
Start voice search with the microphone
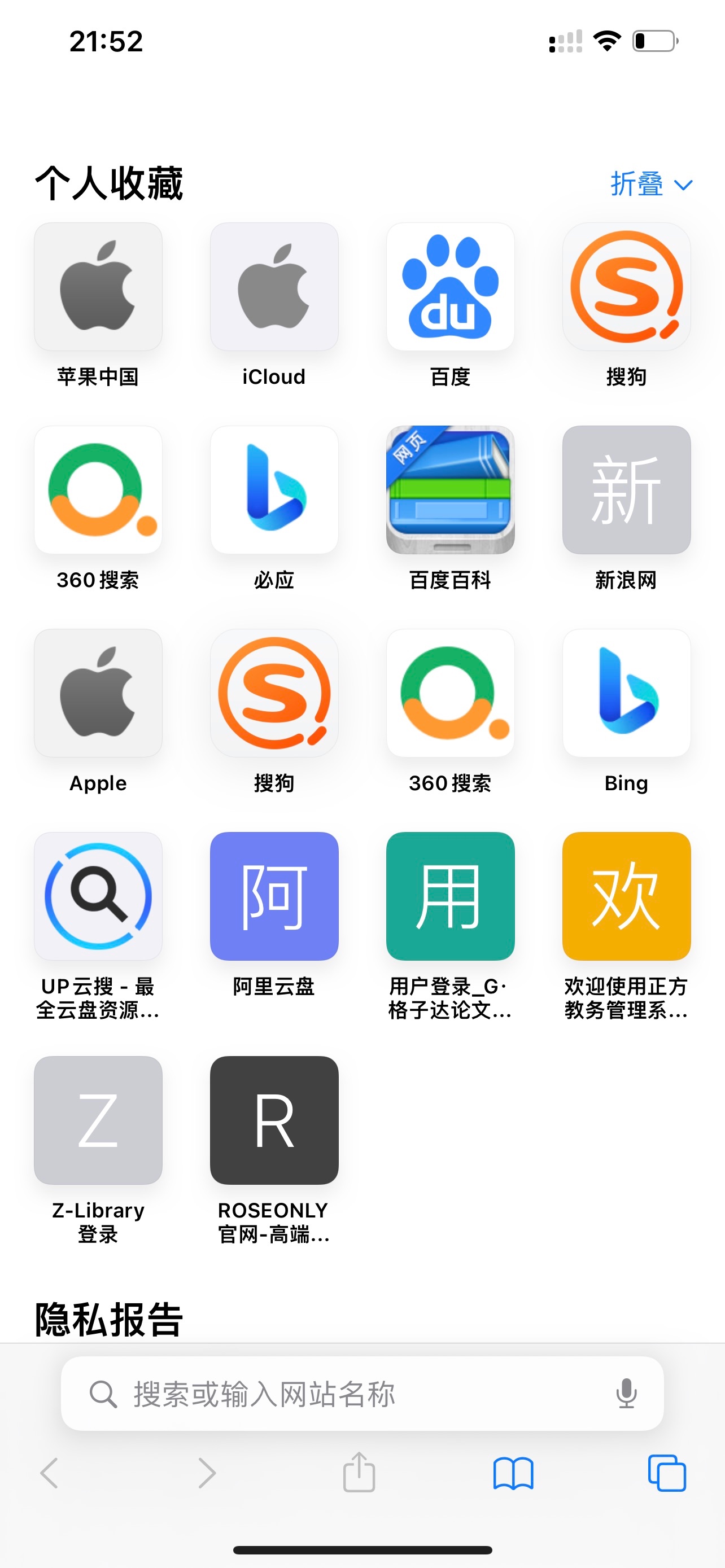click(626, 1393)
